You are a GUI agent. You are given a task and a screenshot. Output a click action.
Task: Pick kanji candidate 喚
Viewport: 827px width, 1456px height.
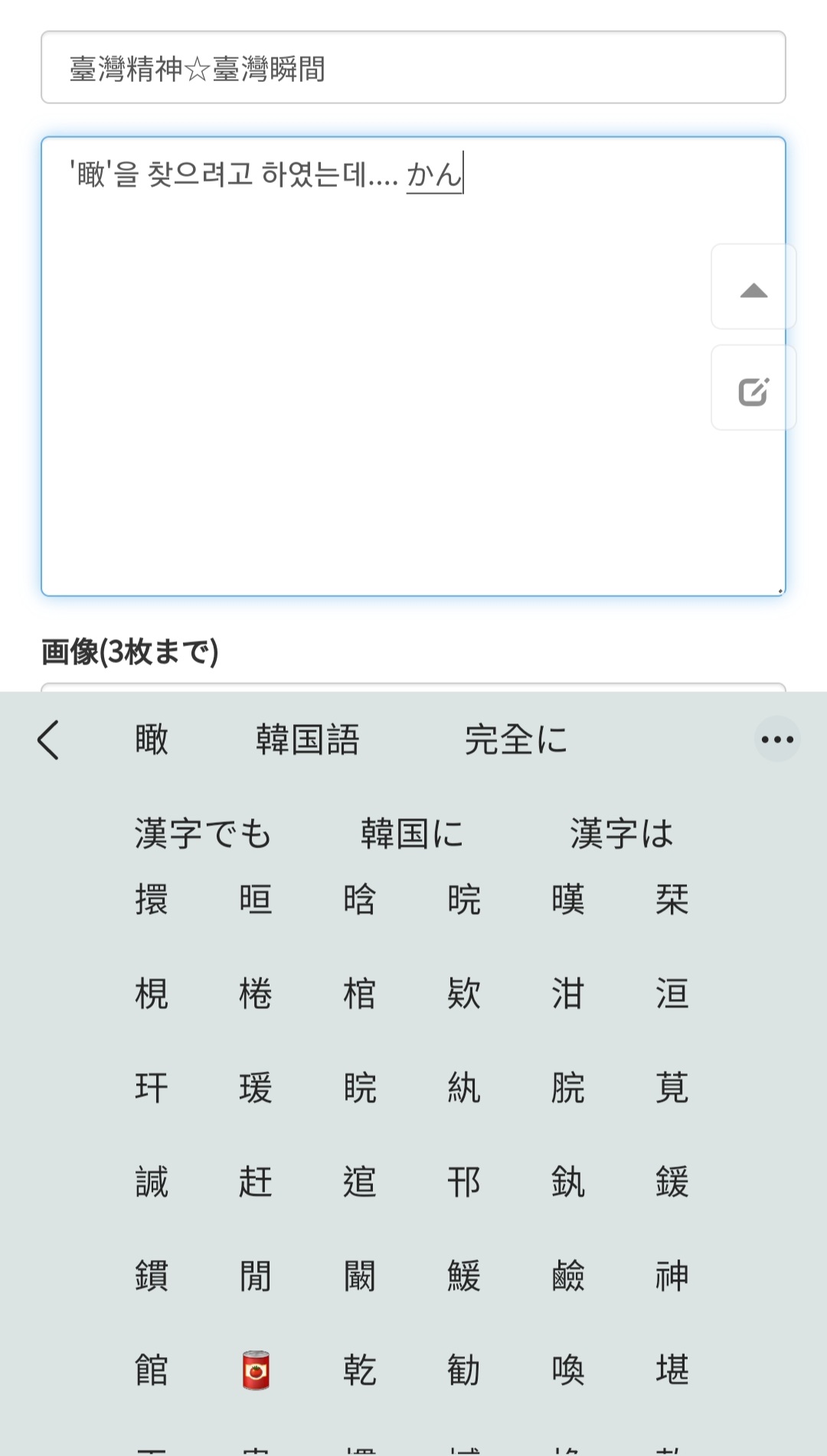(x=567, y=1370)
